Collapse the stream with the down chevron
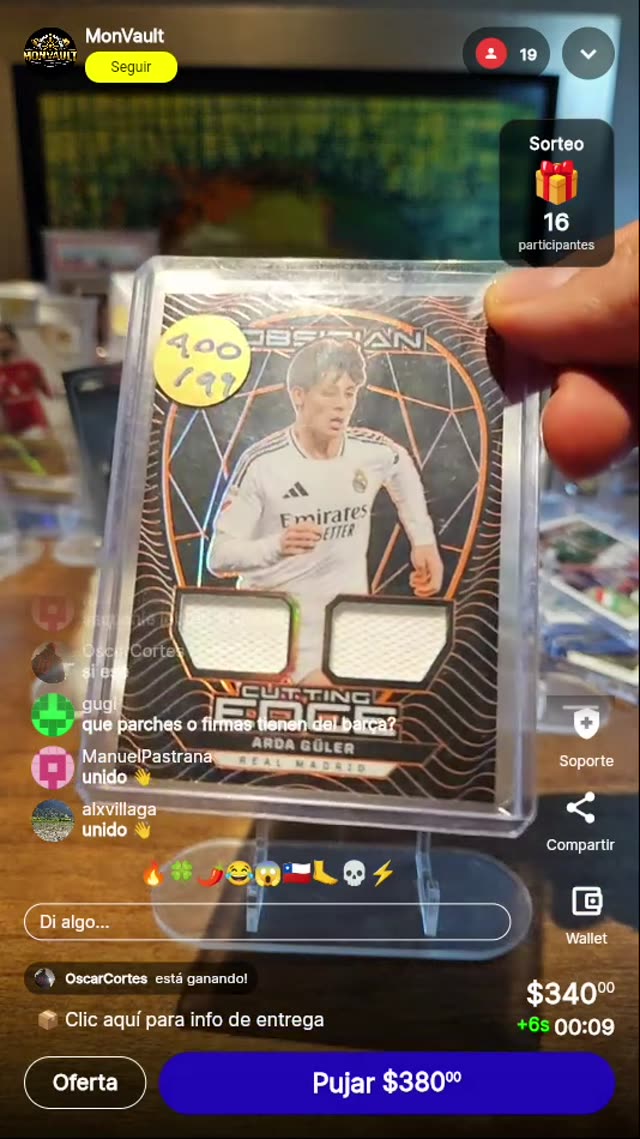The height and width of the screenshot is (1139, 640). [x=588, y=54]
